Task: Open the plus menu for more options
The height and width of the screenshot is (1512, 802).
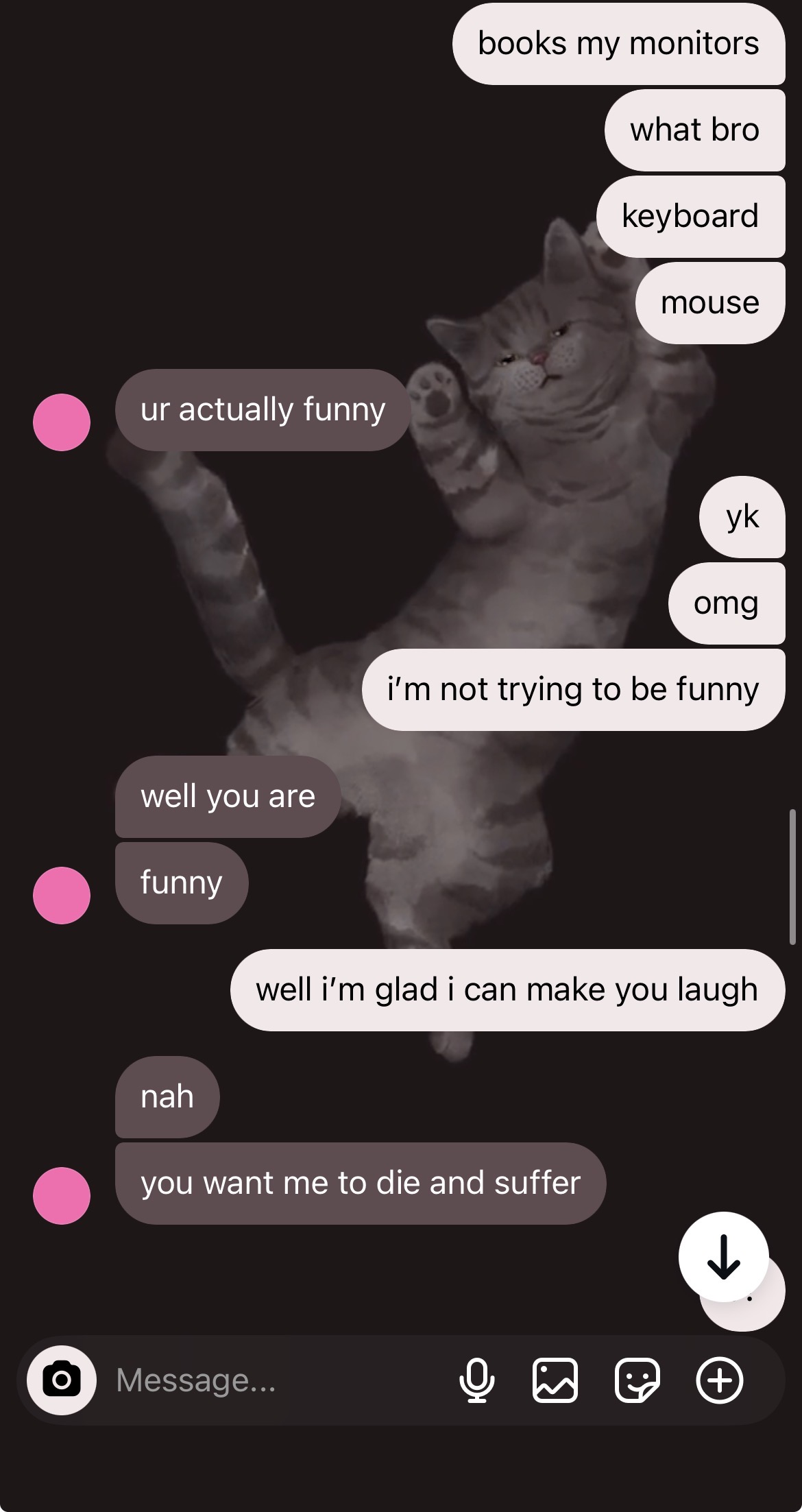Action: click(x=719, y=1380)
